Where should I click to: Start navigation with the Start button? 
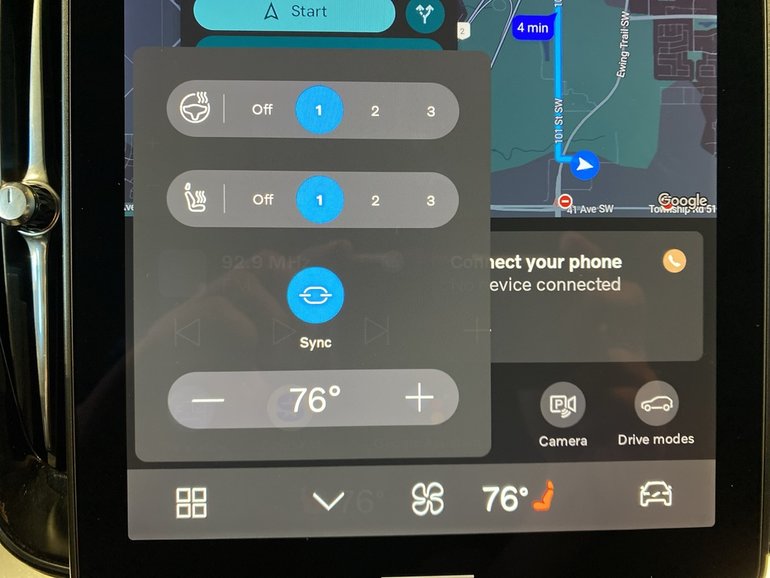click(294, 13)
